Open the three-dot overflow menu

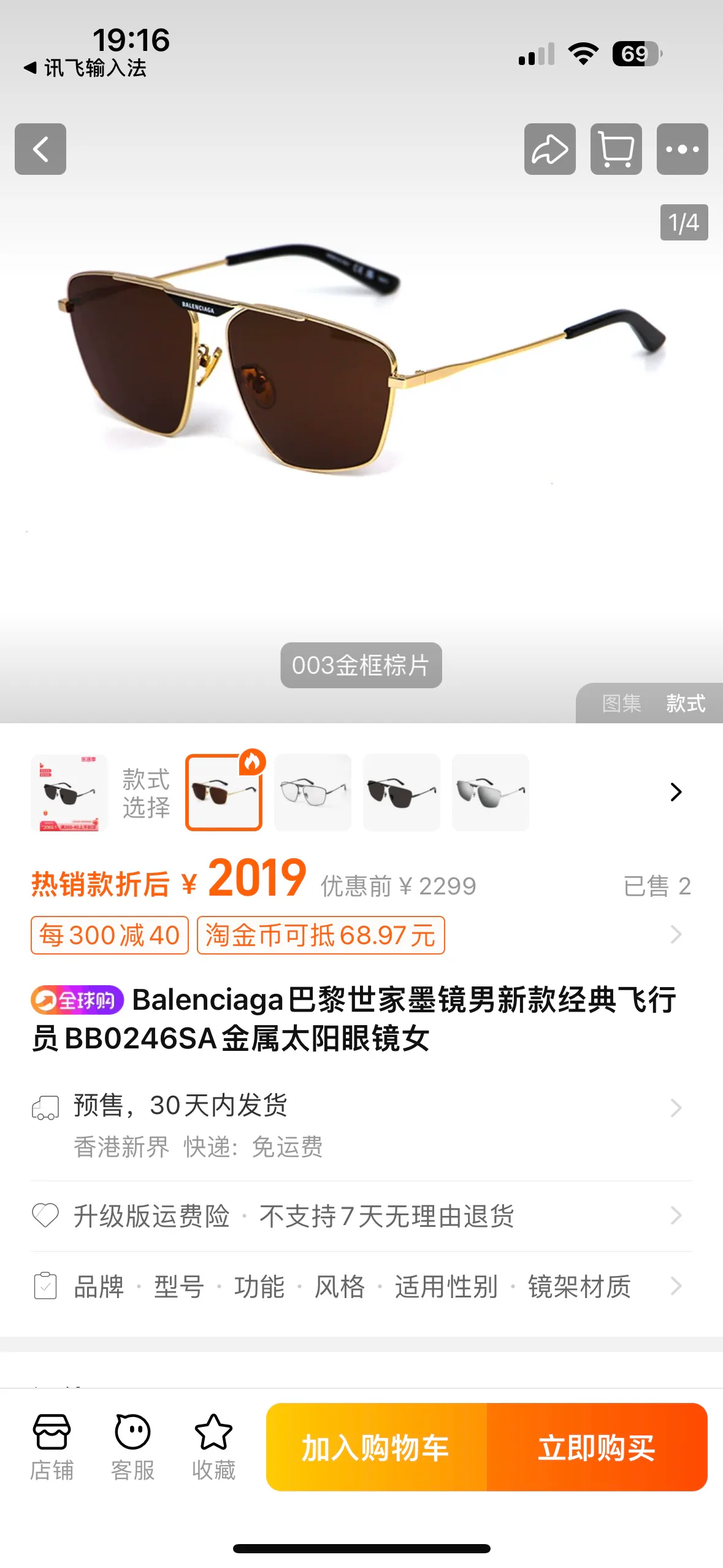tap(682, 149)
